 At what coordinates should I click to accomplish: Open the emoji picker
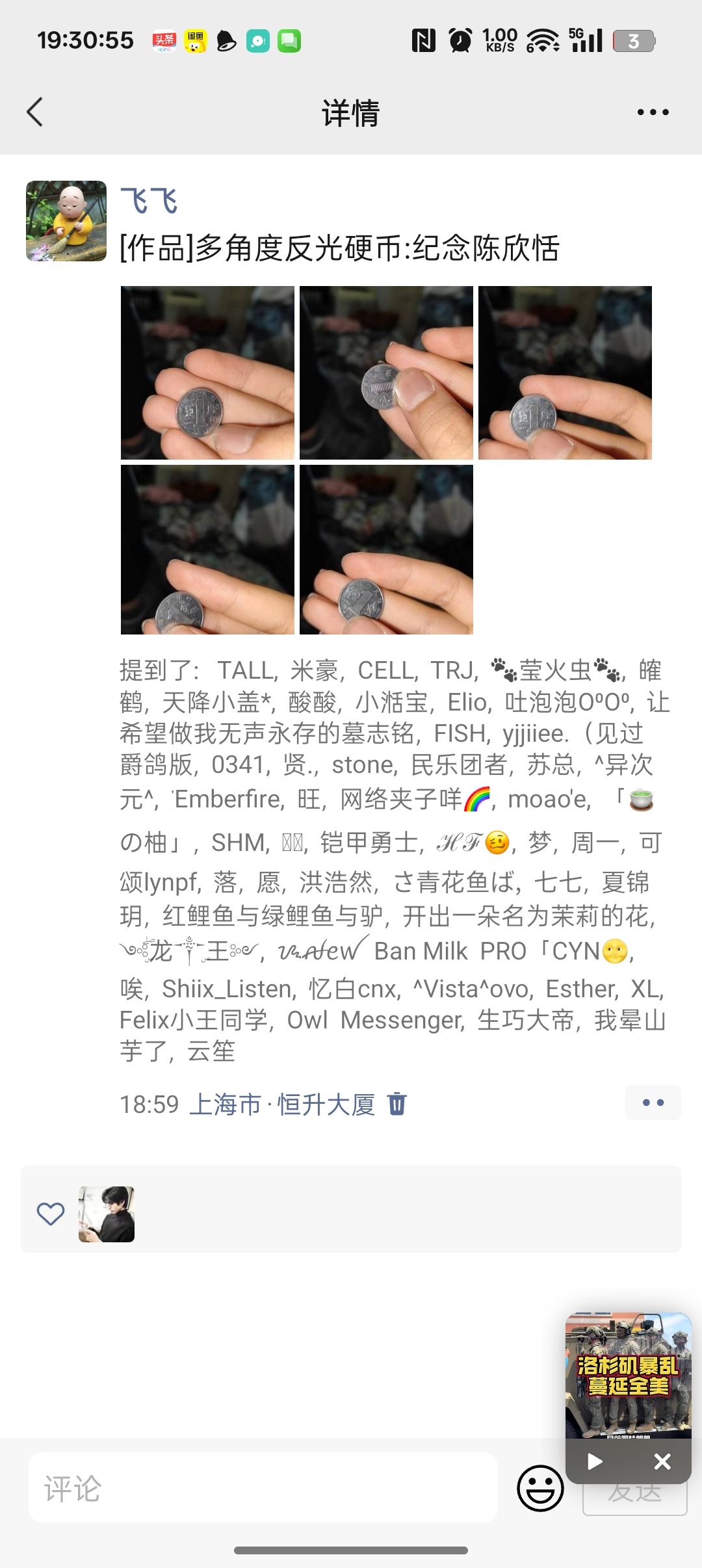coord(539,1487)
